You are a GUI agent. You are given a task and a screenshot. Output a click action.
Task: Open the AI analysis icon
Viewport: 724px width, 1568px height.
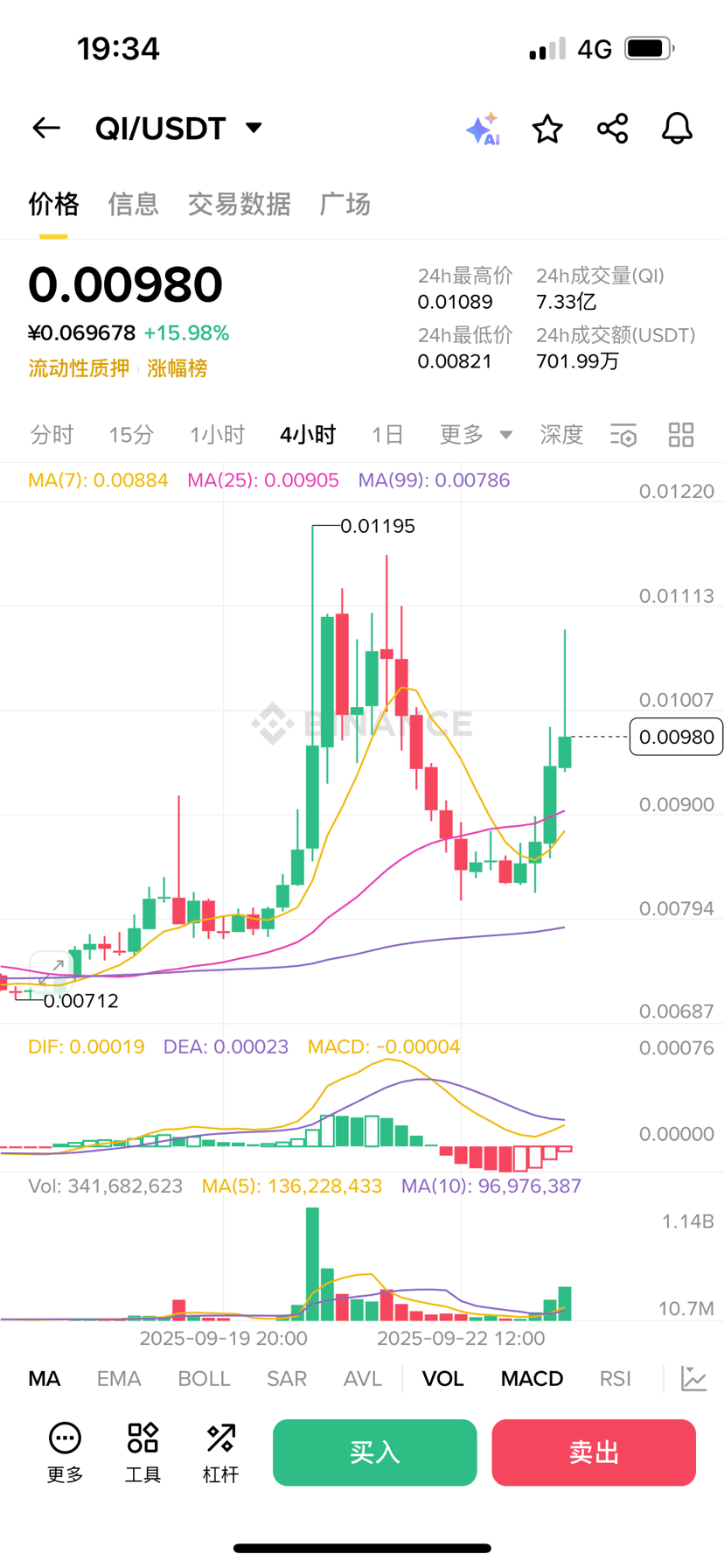pyautogui.click(x=482, y=129)
